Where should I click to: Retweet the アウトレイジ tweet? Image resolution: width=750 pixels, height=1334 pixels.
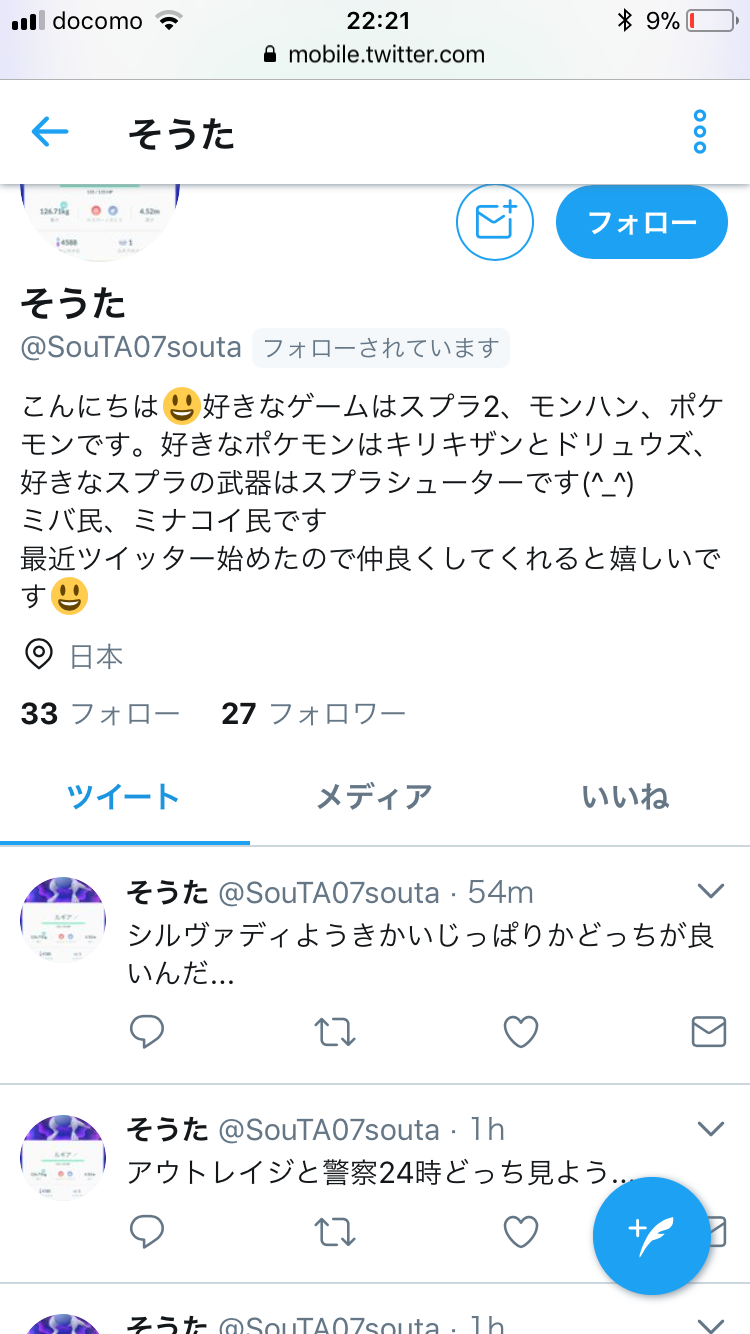tap(335, 1232)
